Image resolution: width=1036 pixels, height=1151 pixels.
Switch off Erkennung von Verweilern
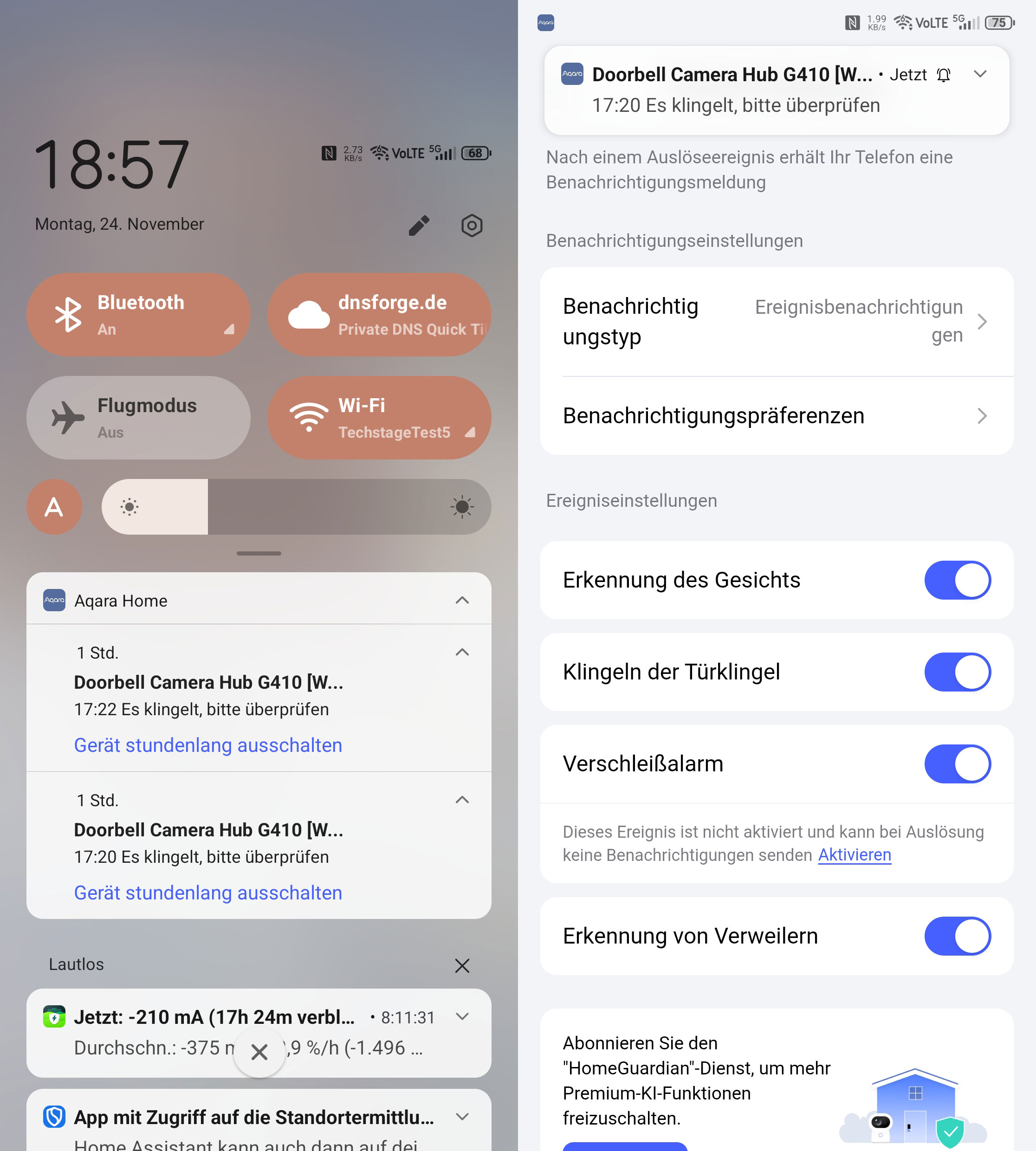coord(958,936)
